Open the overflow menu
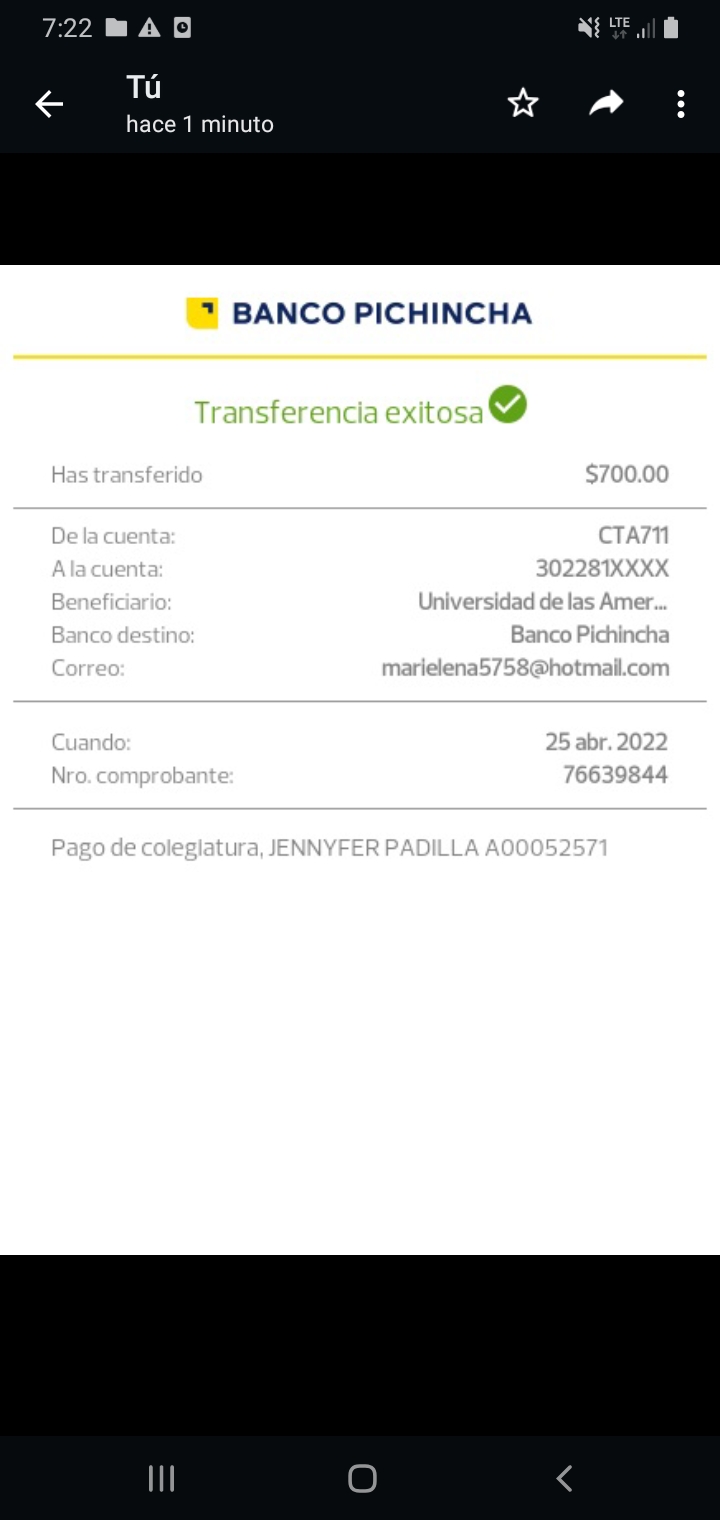720x1520 pixels. pos(681,104)
